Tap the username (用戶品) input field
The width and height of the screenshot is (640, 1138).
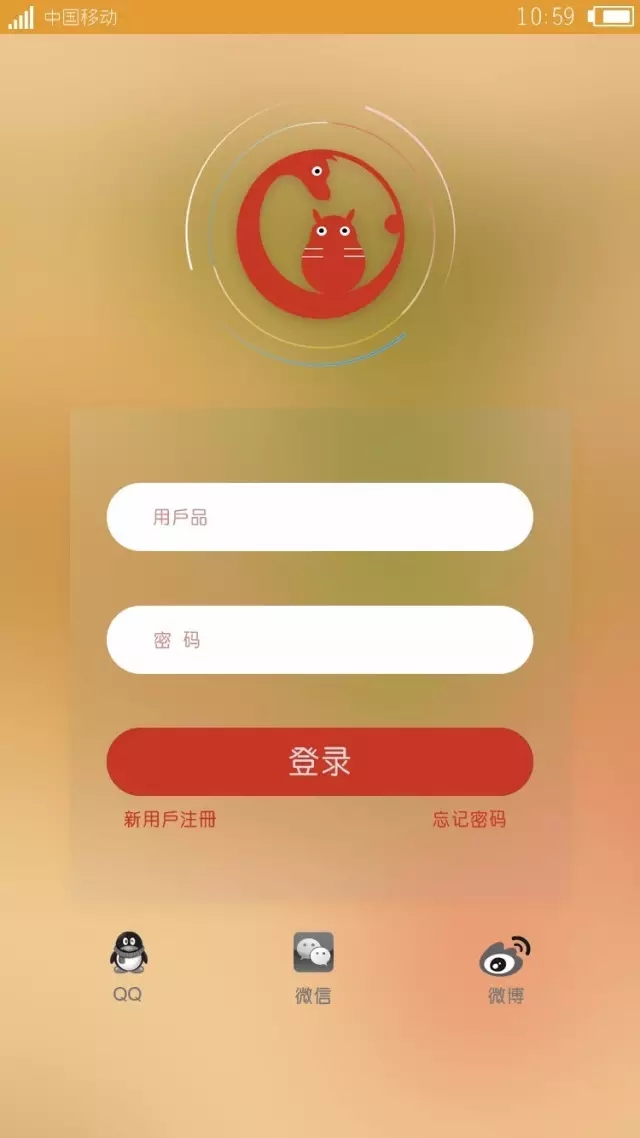point(320,517)
